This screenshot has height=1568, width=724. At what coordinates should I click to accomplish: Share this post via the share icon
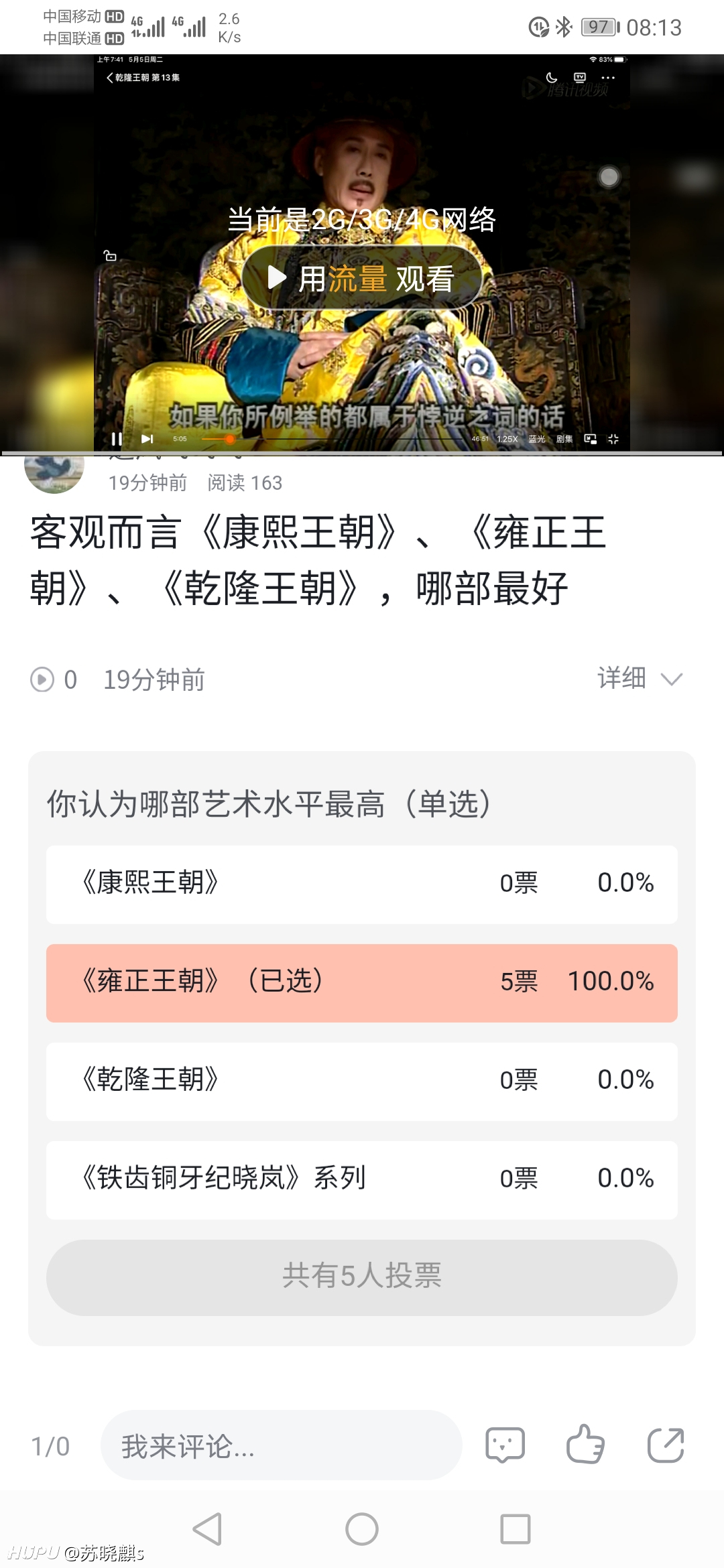pyautogui.click(x=666, y=1445)
